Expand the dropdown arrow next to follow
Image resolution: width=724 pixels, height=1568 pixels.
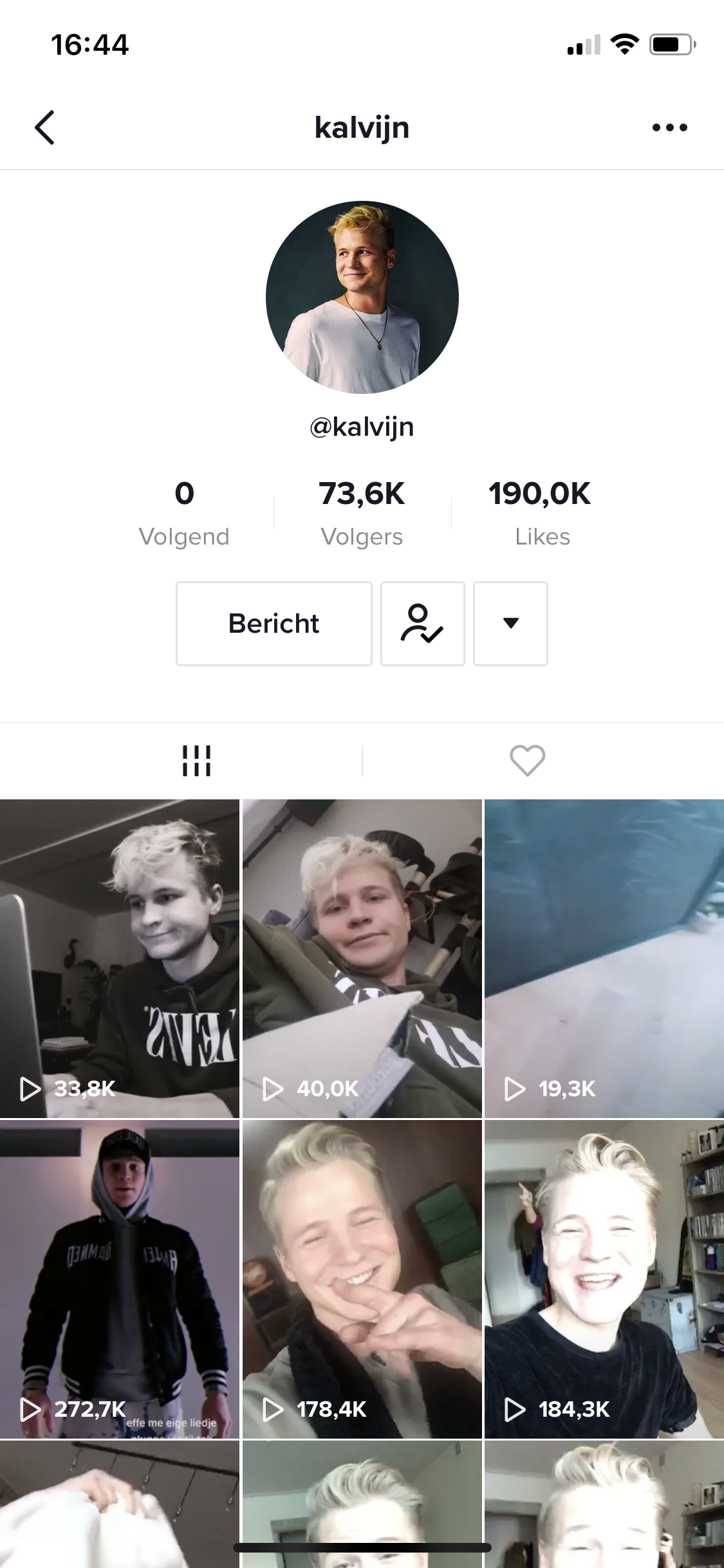510,624
